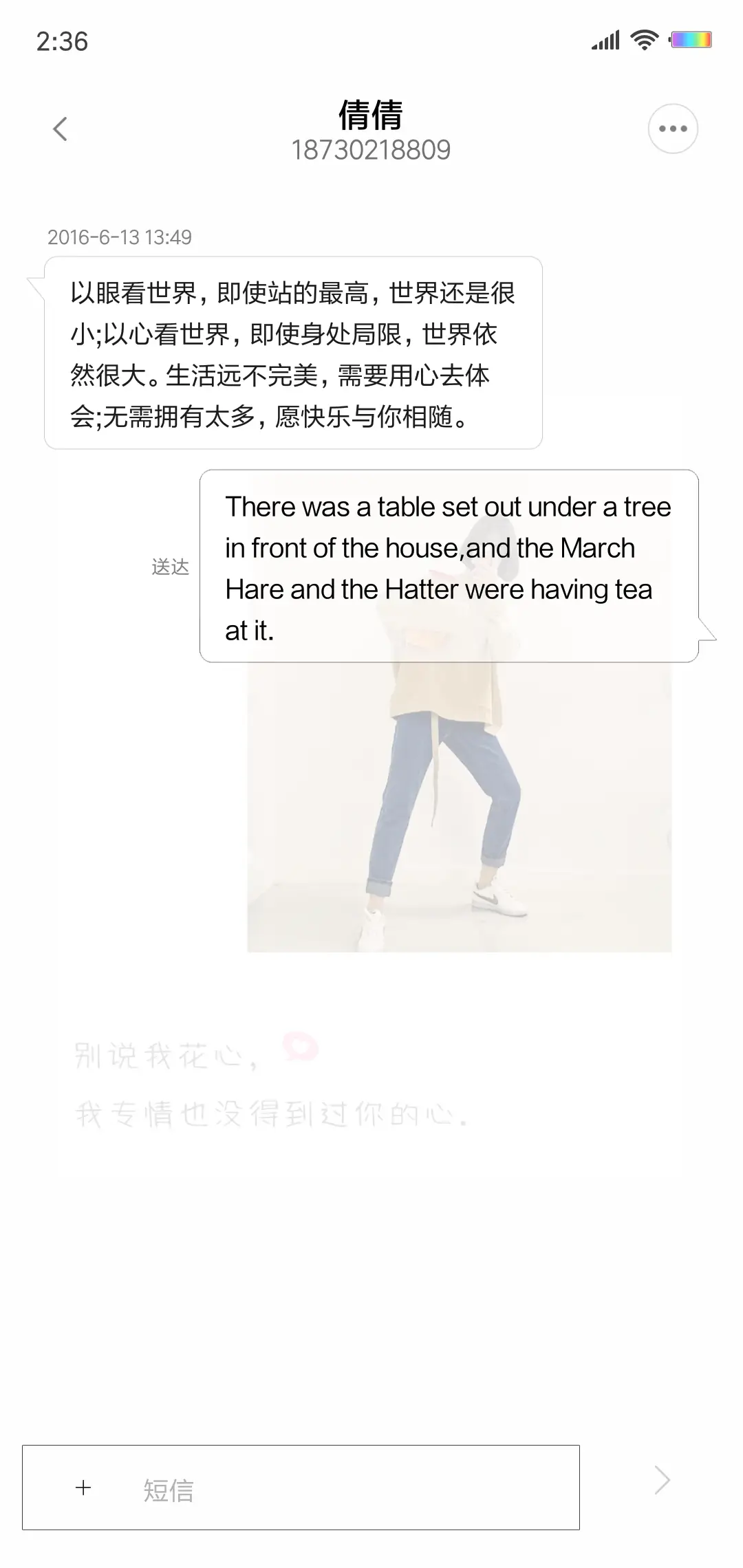Screen dimensions: 743x1568
Task: Tap the timestamp 2016-6-13 13:49
Action: 120,237
